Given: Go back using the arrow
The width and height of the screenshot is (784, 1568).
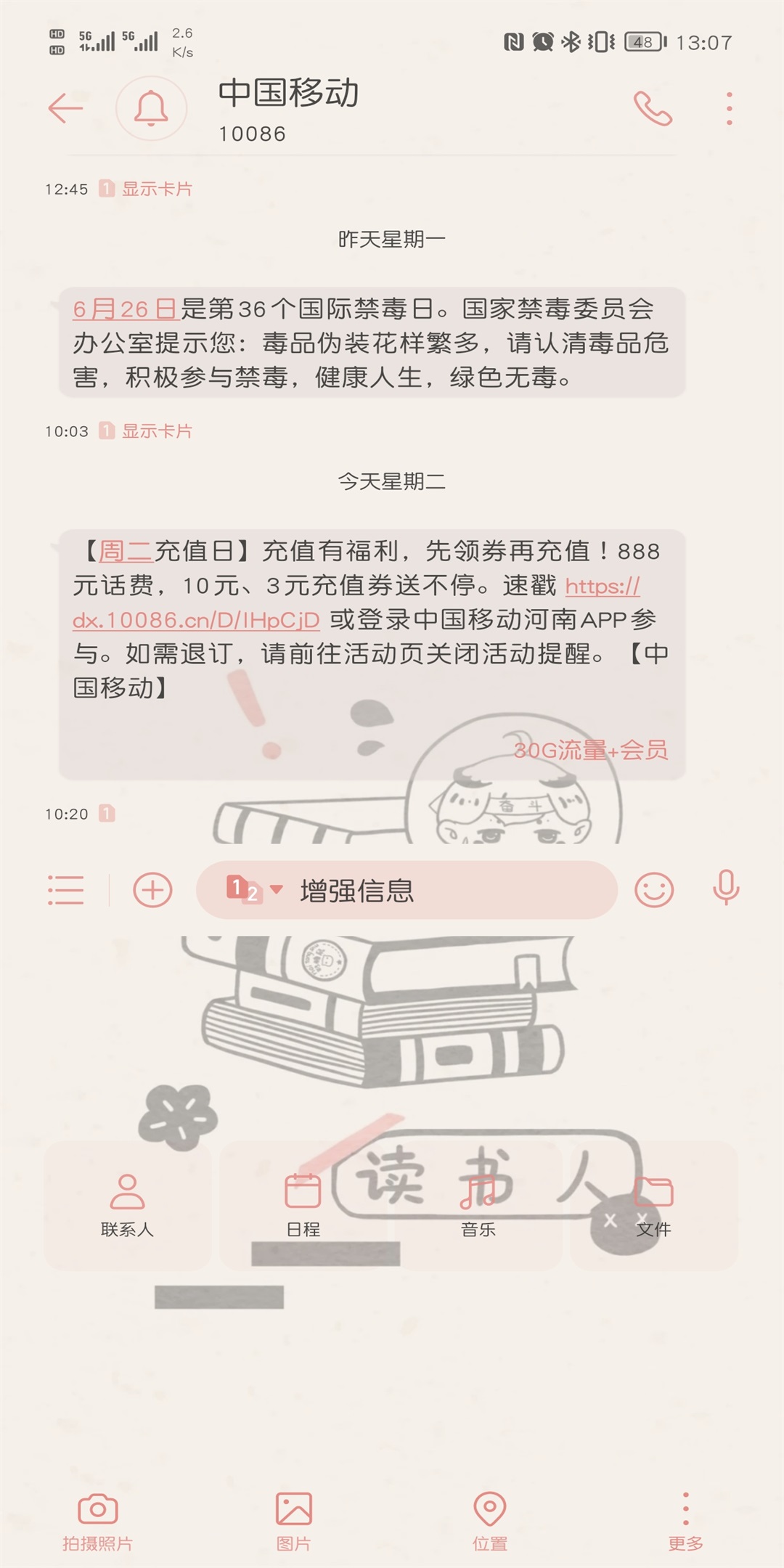Looking at the screenshot, I should pyautogui.click(x=65, y=109).
